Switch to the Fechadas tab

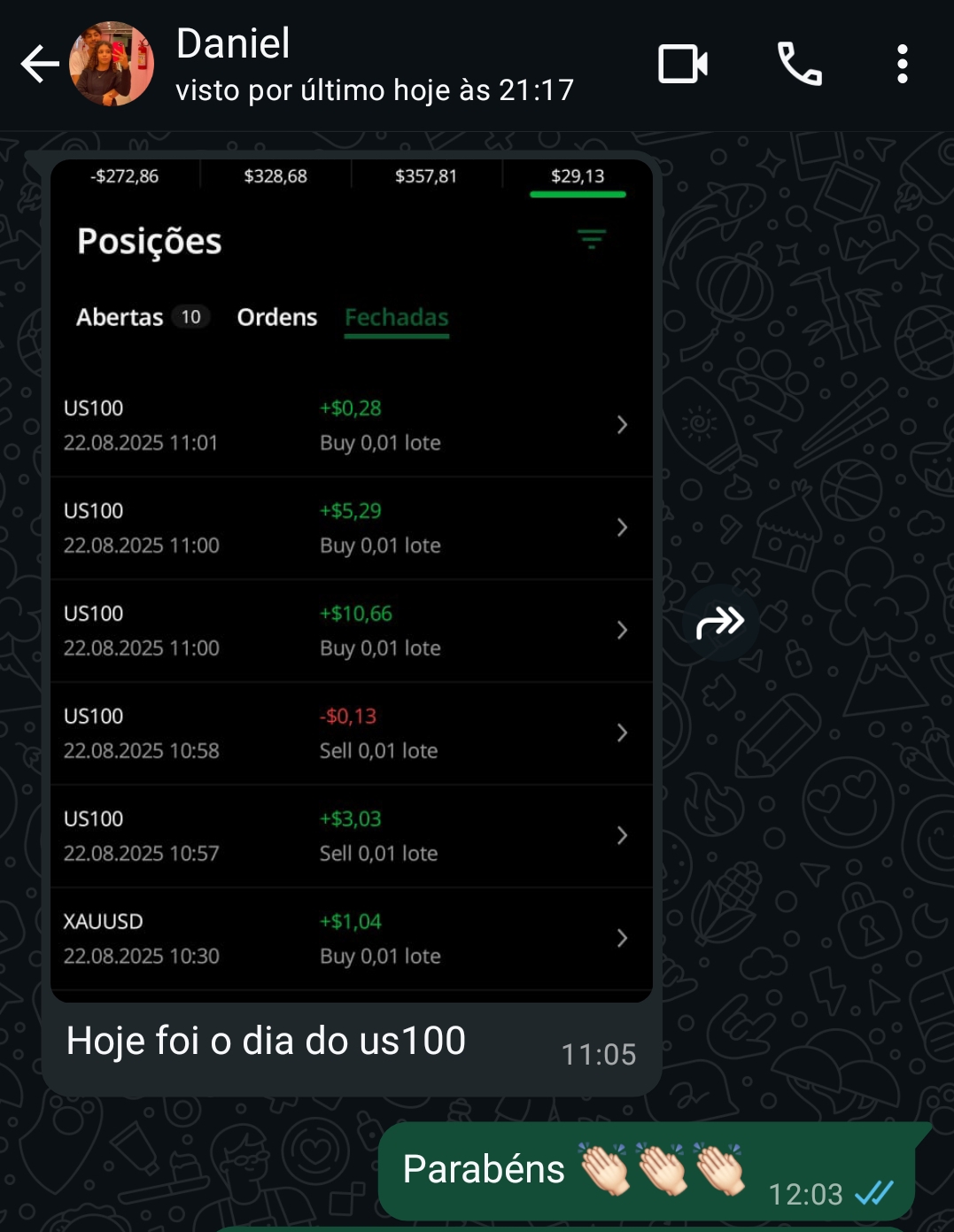396,317
